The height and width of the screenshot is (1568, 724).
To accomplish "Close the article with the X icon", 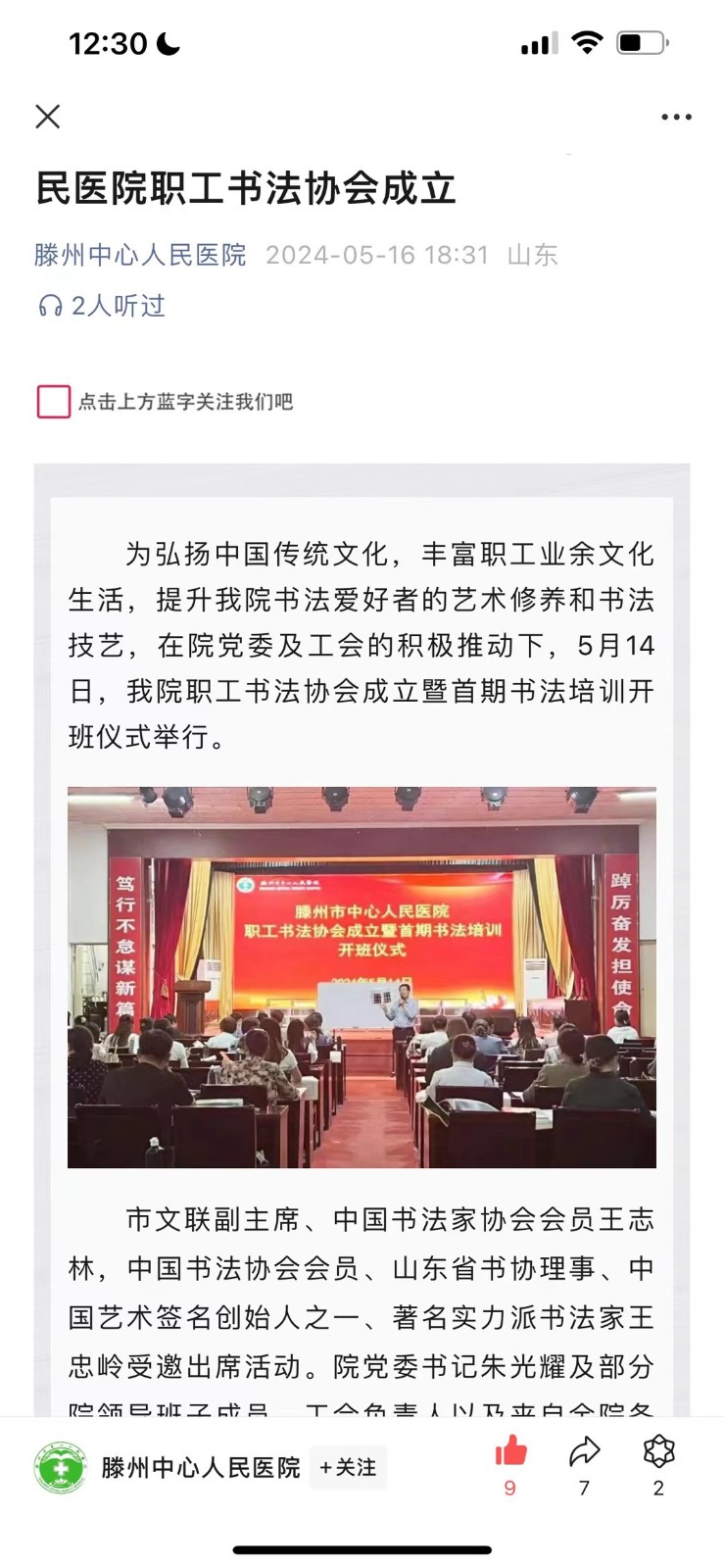I will click(x=47, y=117).
